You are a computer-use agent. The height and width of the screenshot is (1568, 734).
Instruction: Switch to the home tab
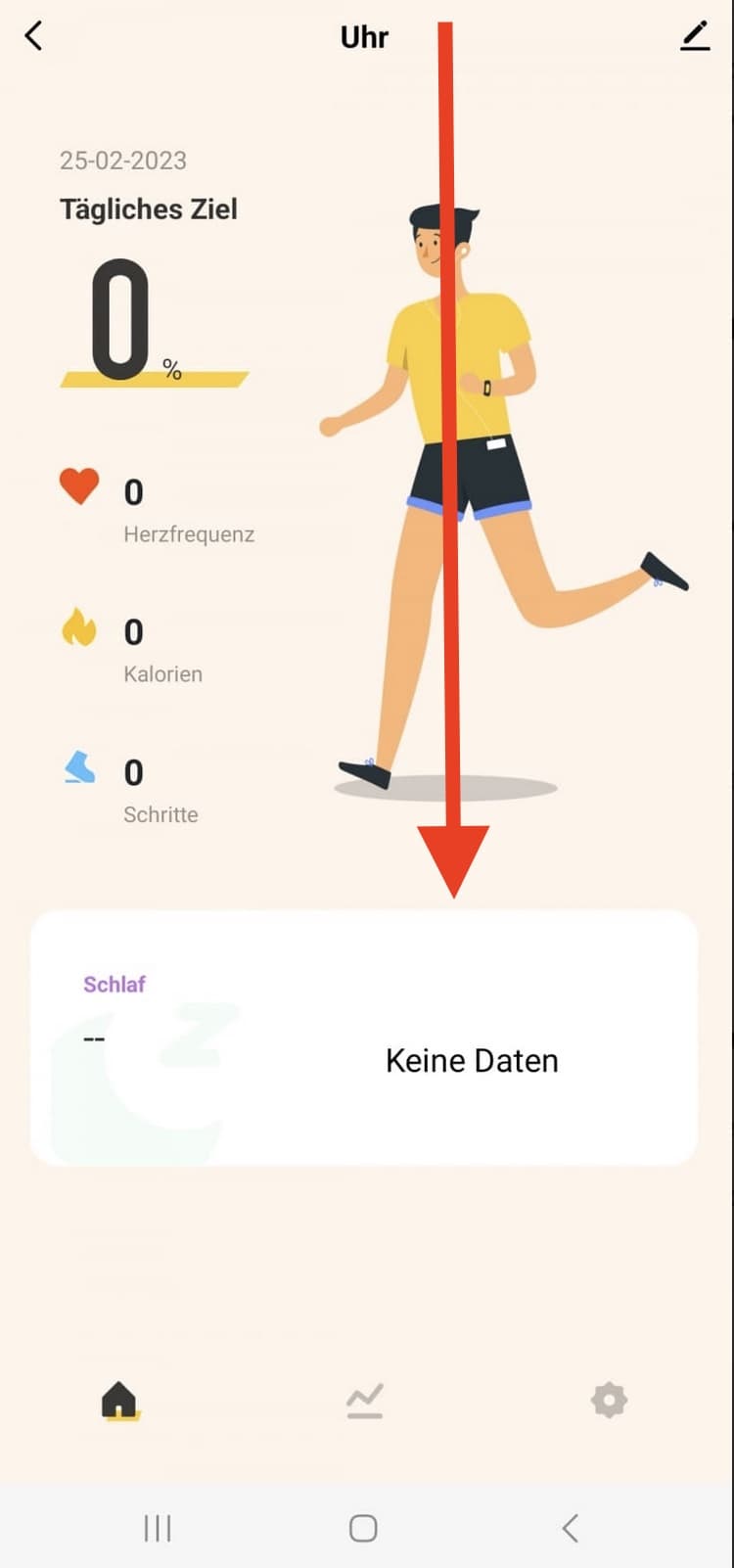[x=120, y=1401]
